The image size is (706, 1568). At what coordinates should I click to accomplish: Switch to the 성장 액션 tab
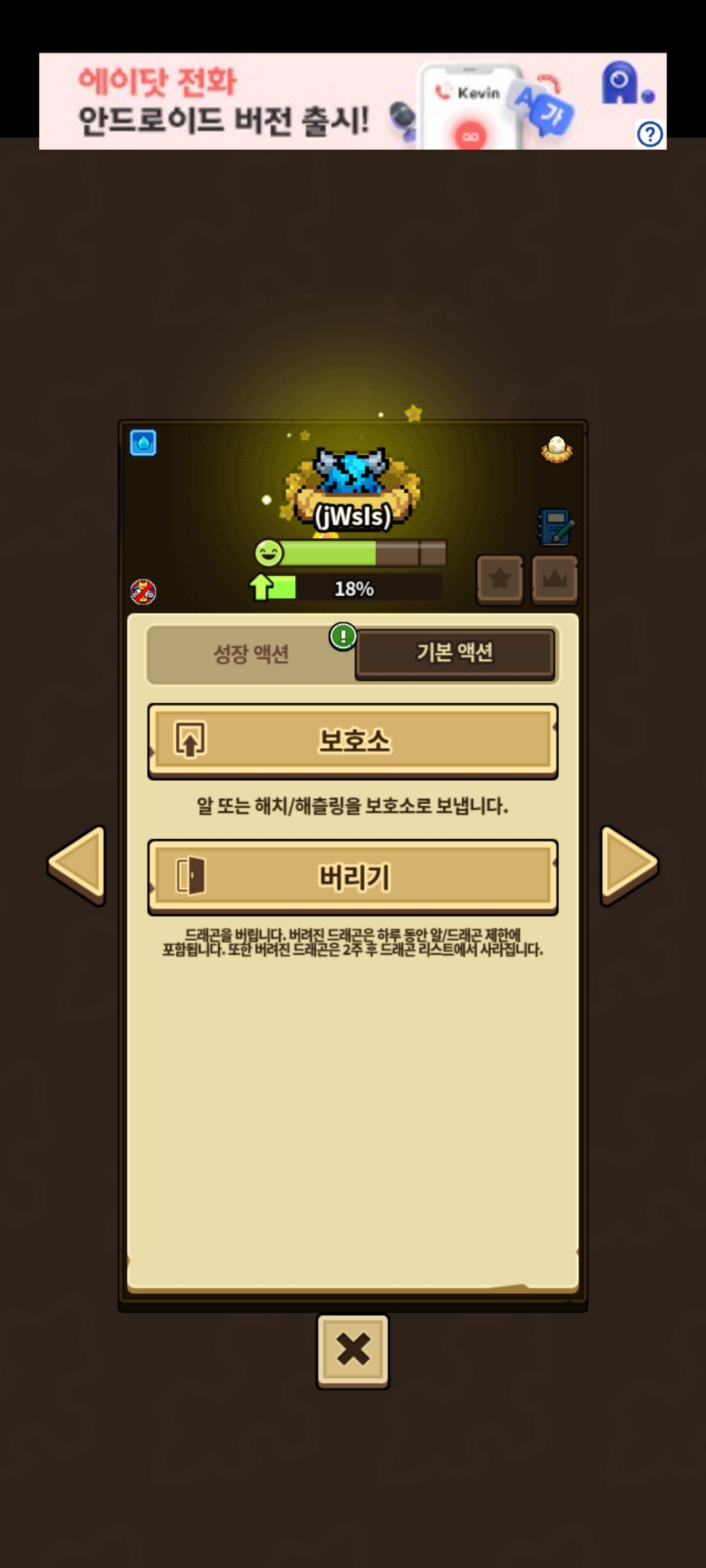point(251,654)
